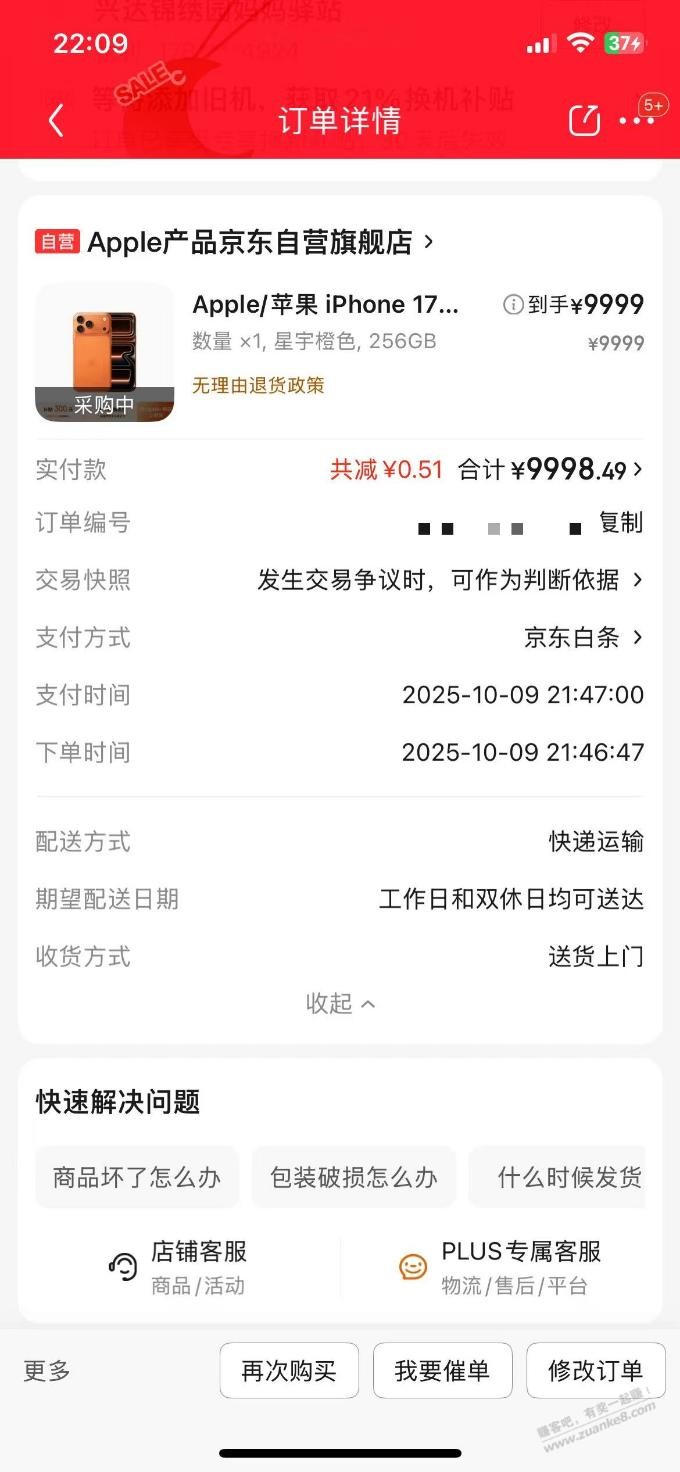Share this order

pos(584,121)
